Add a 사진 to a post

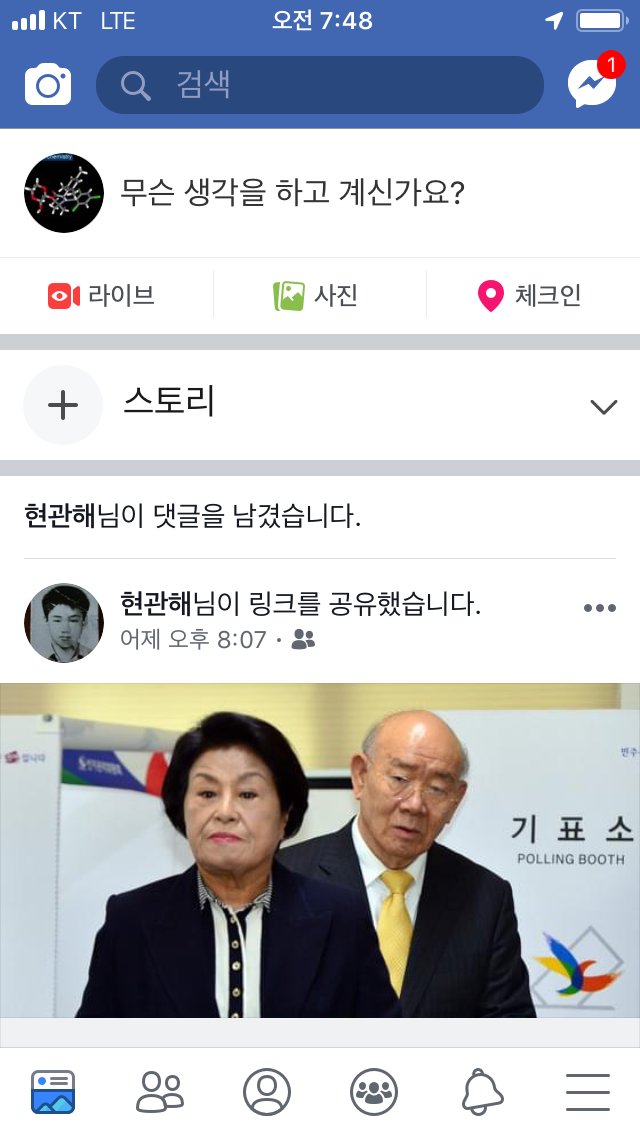[x=315, y=296]
